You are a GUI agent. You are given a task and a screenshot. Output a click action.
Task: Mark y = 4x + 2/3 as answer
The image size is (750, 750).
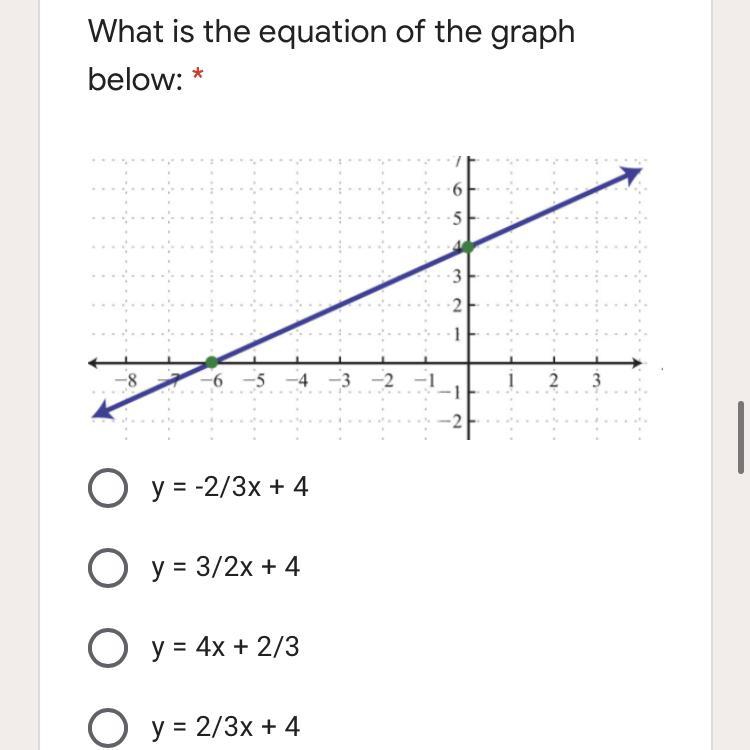(x=107, y=648)
